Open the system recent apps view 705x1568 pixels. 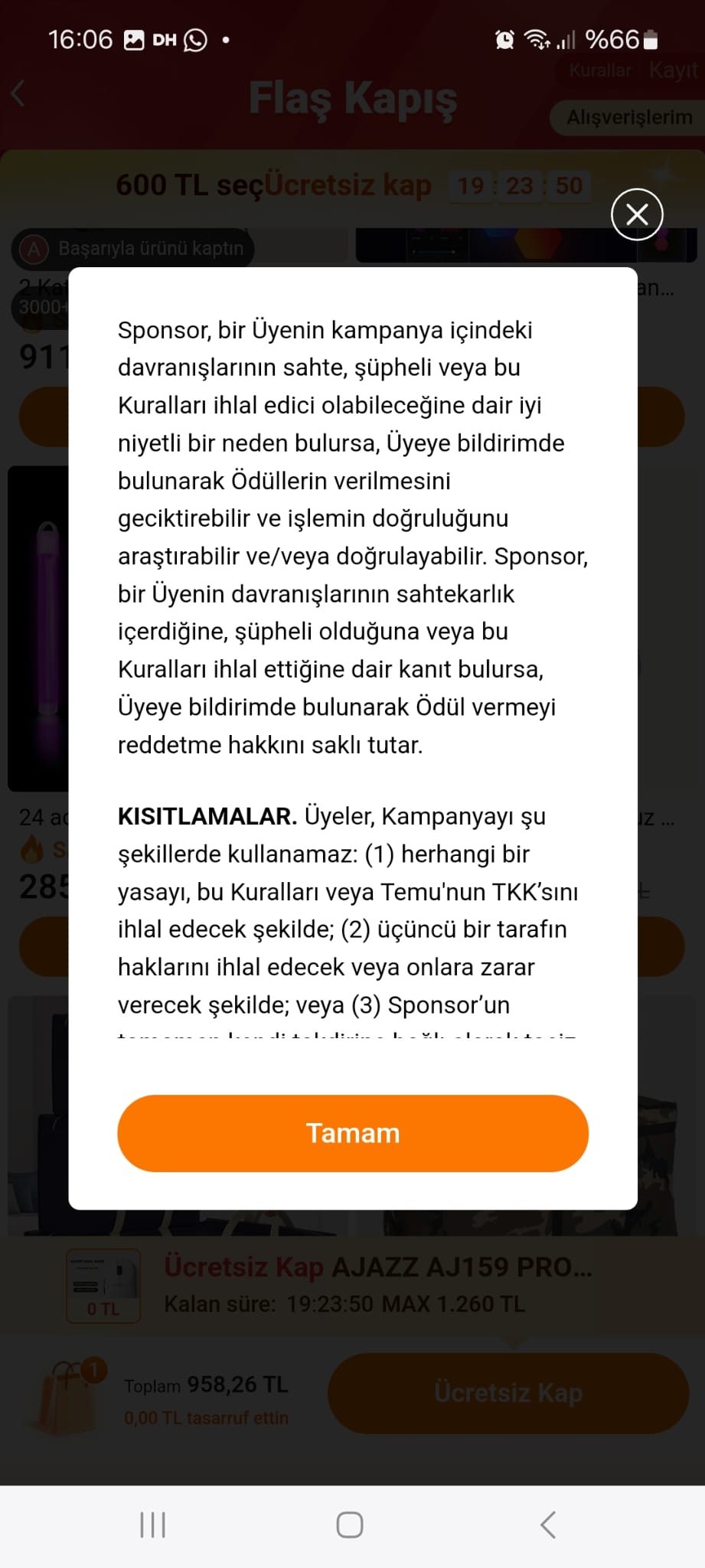pyautogui.click(x=153, y=1524)
